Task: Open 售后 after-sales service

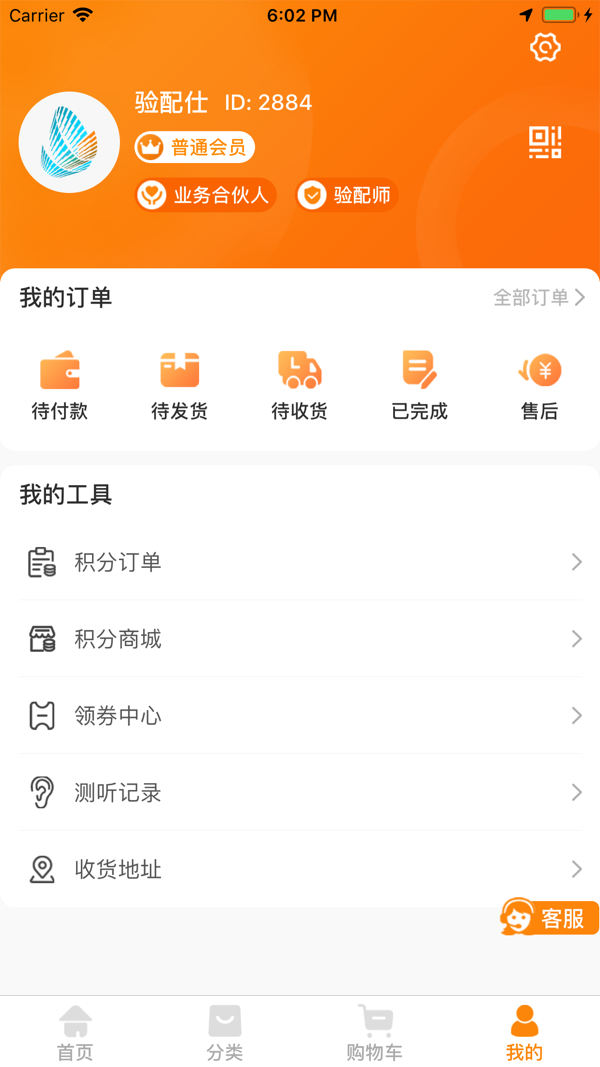Action: click(x=540, y=385)
